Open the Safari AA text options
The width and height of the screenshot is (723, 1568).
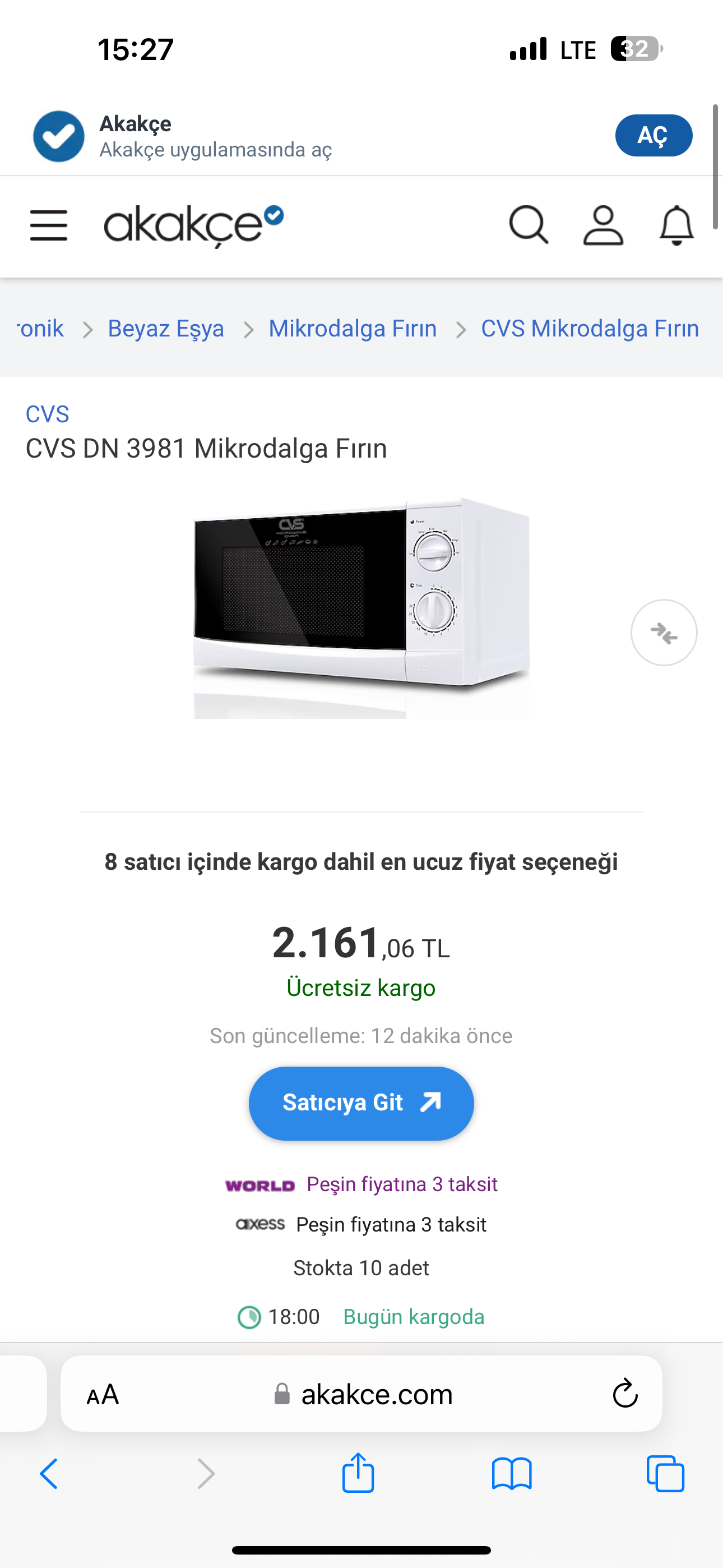click(x=103, y=1395)
